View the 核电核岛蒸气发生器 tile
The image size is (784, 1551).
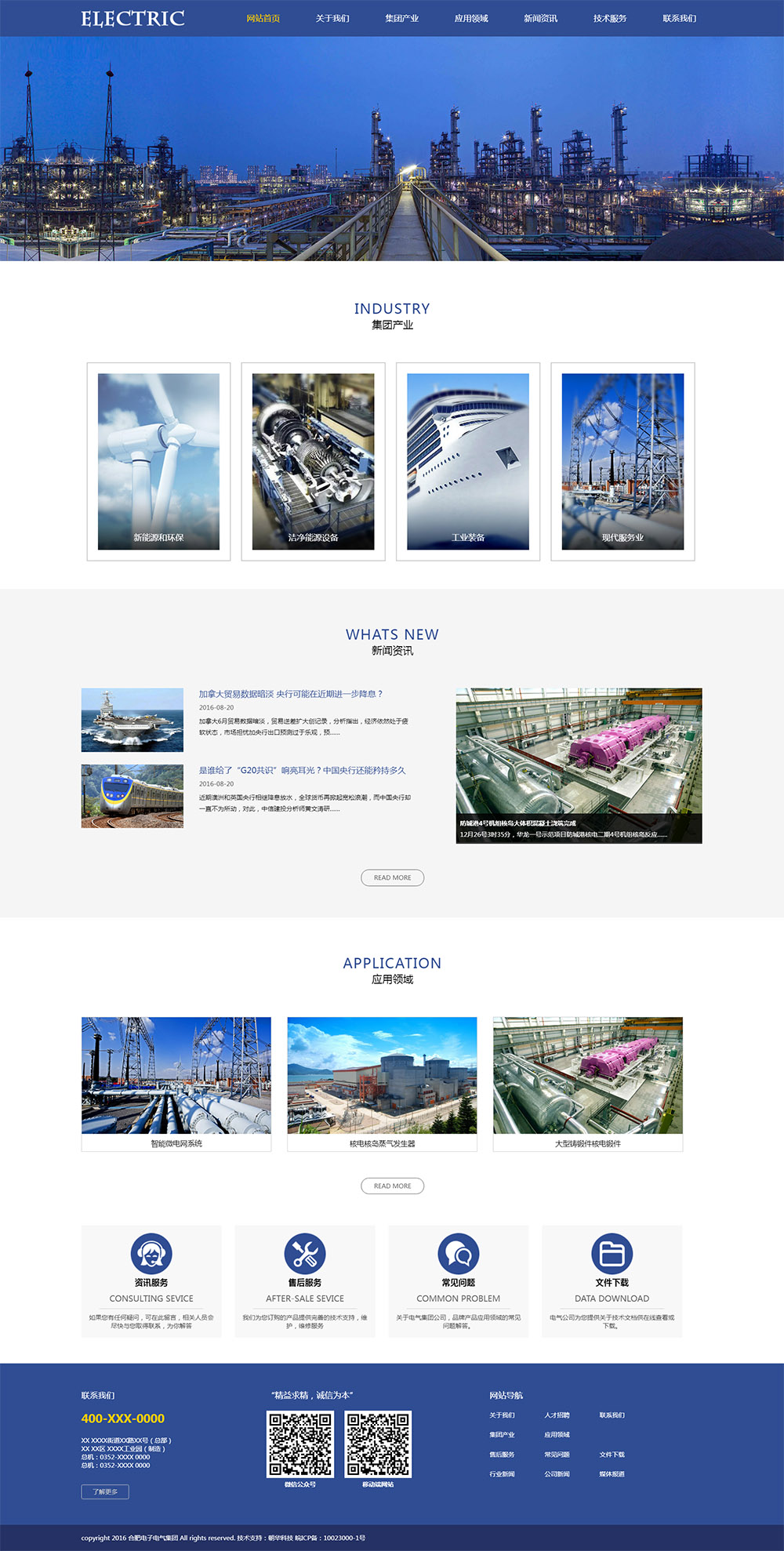click(382, 1084)
